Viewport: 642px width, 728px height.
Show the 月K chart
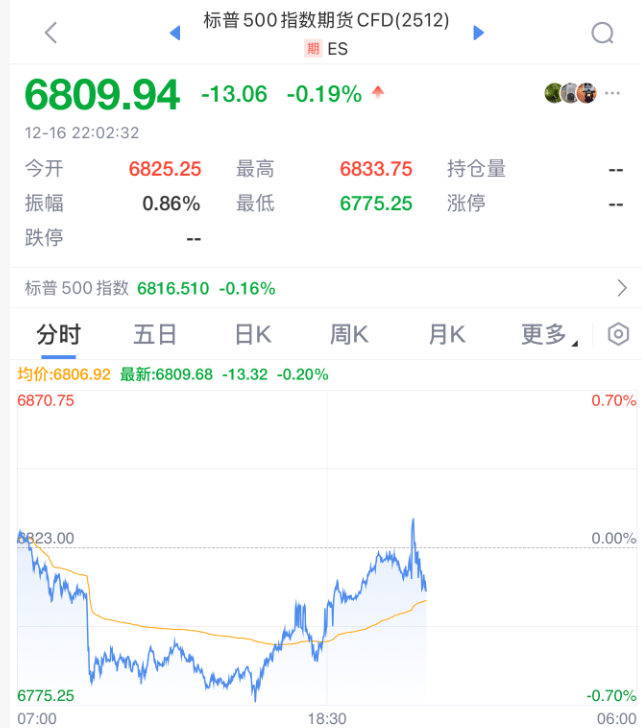[x=446, y=334]
